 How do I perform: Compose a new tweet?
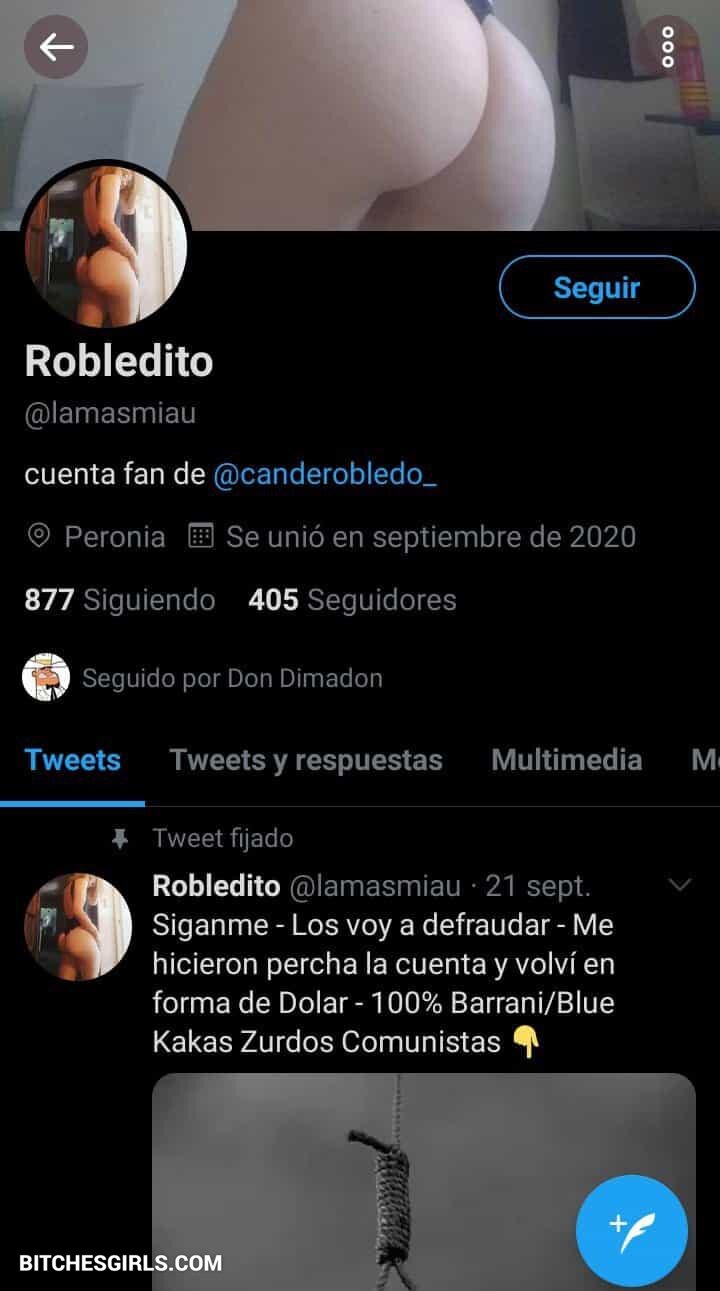[x=631, y=1230]
